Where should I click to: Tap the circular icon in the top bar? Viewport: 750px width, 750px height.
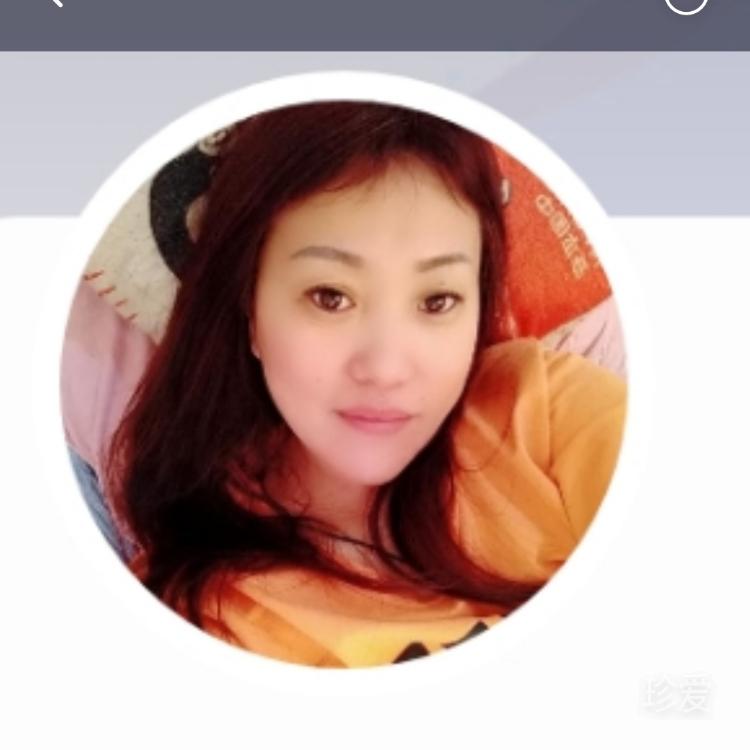tap(686, 4)
